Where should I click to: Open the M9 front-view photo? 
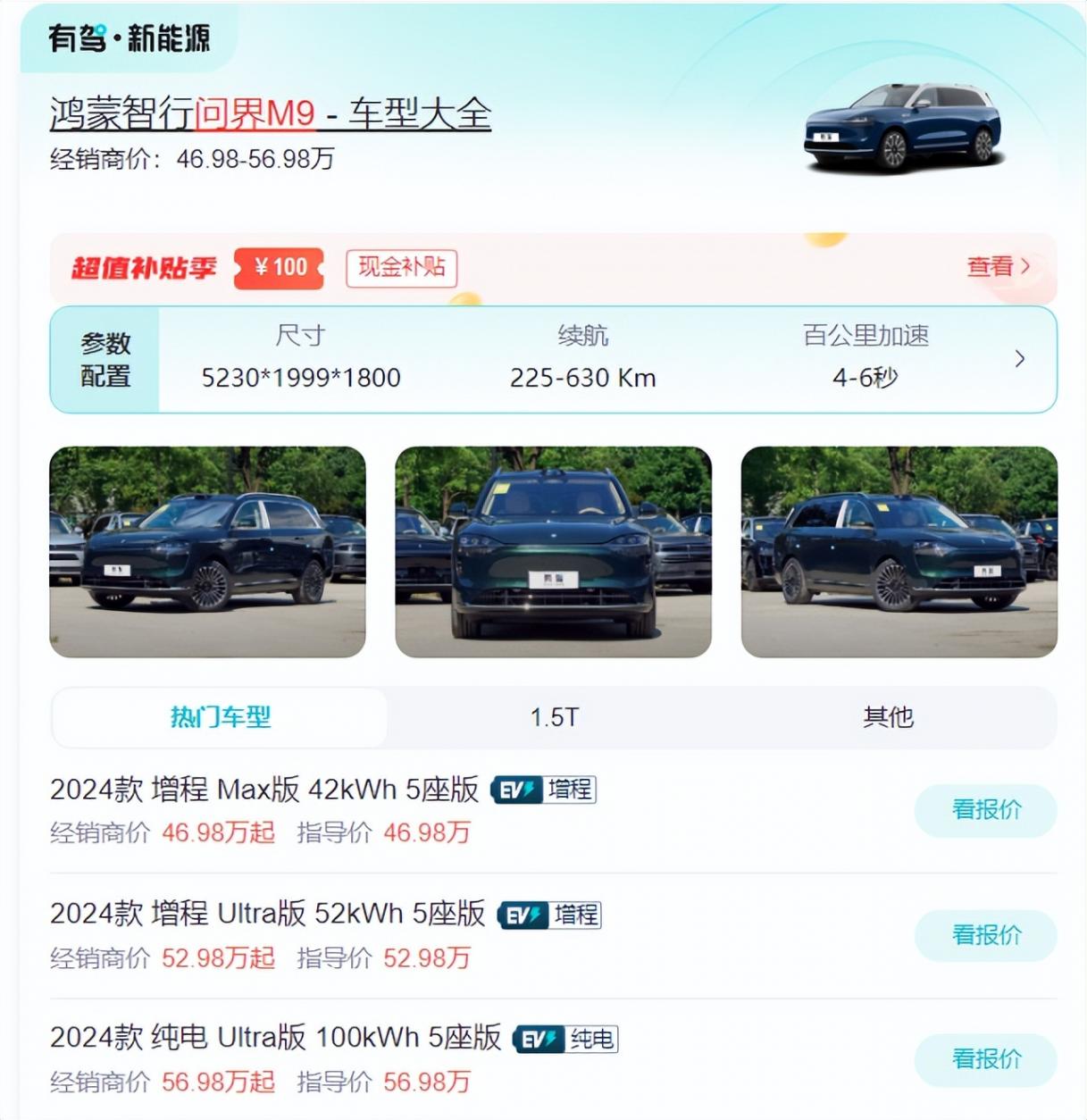pyautogui.click(x=553, y=552)
